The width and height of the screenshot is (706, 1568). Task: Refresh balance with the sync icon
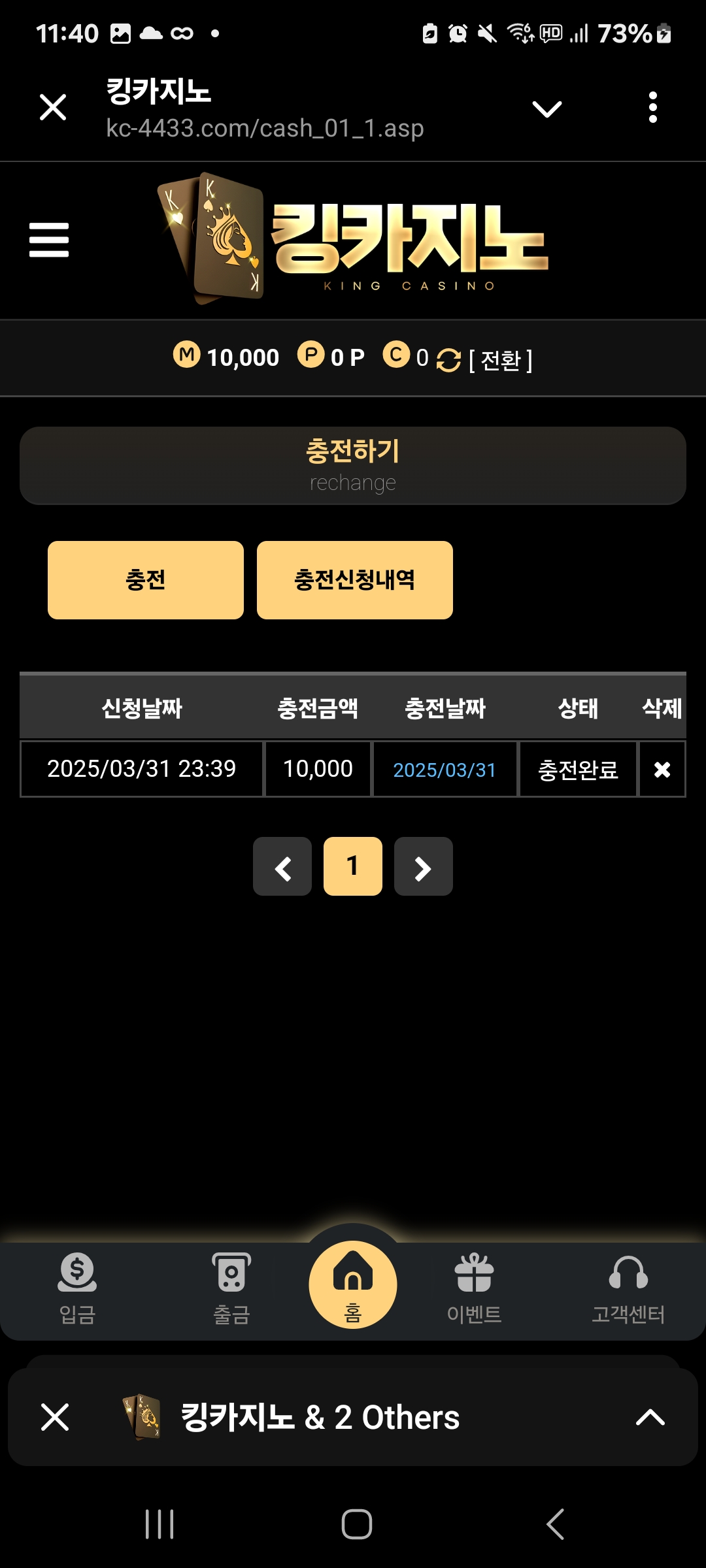[448, 360]
